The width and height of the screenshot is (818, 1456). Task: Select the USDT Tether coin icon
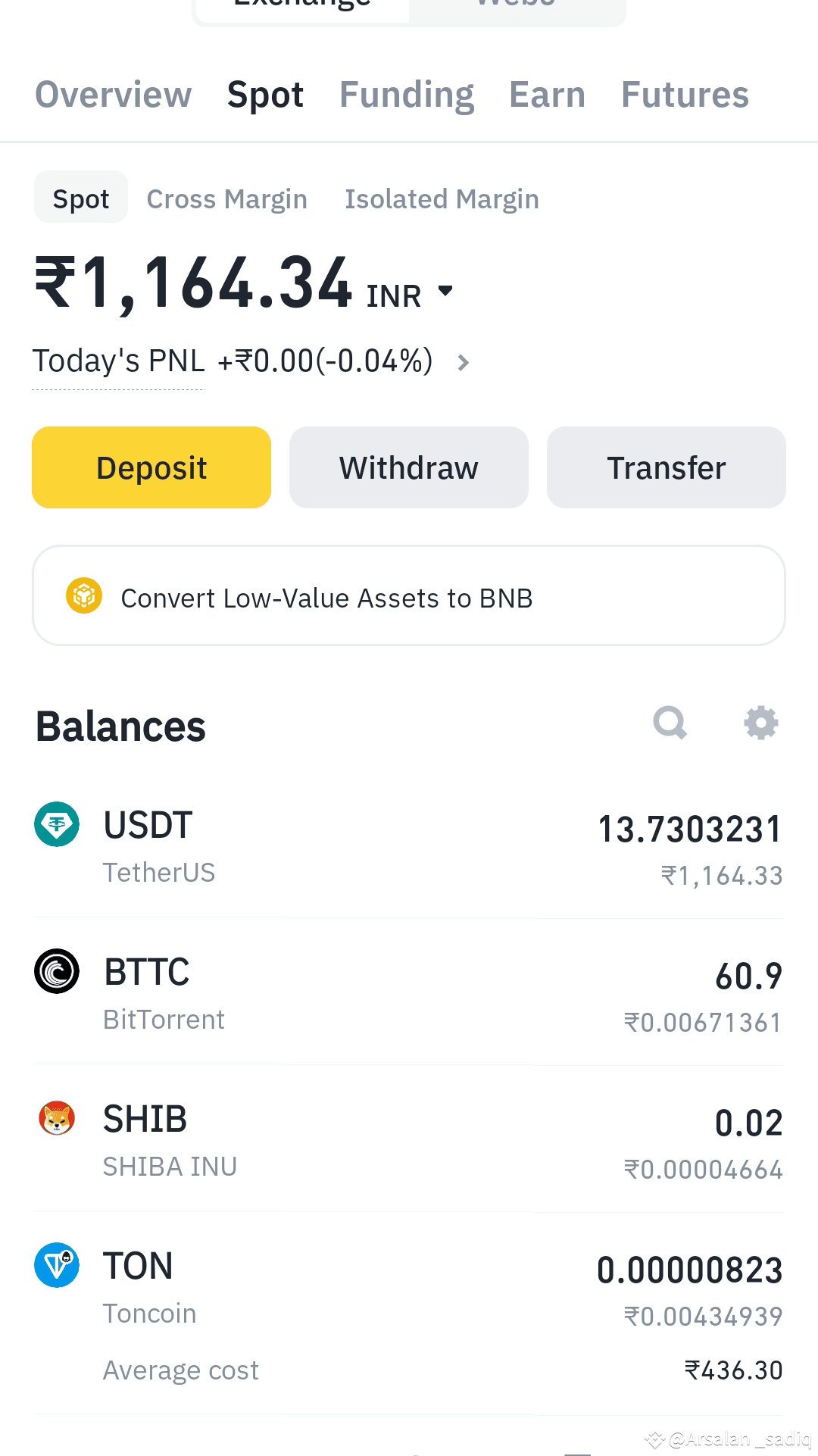pyautogui.click(x=56, y=824)
